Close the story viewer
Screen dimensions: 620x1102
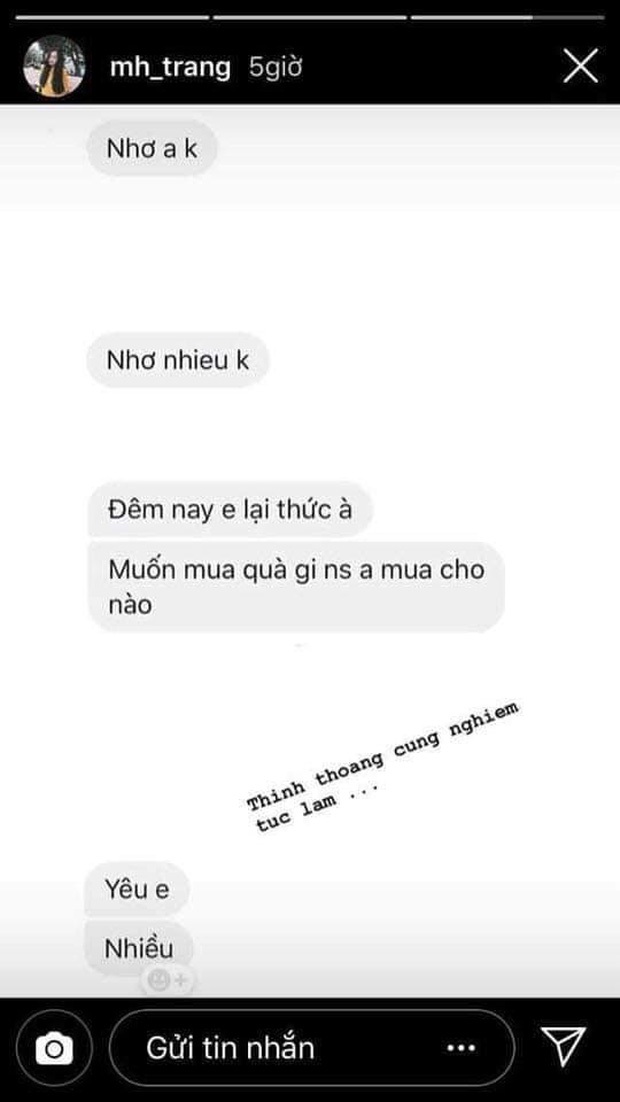581,67
